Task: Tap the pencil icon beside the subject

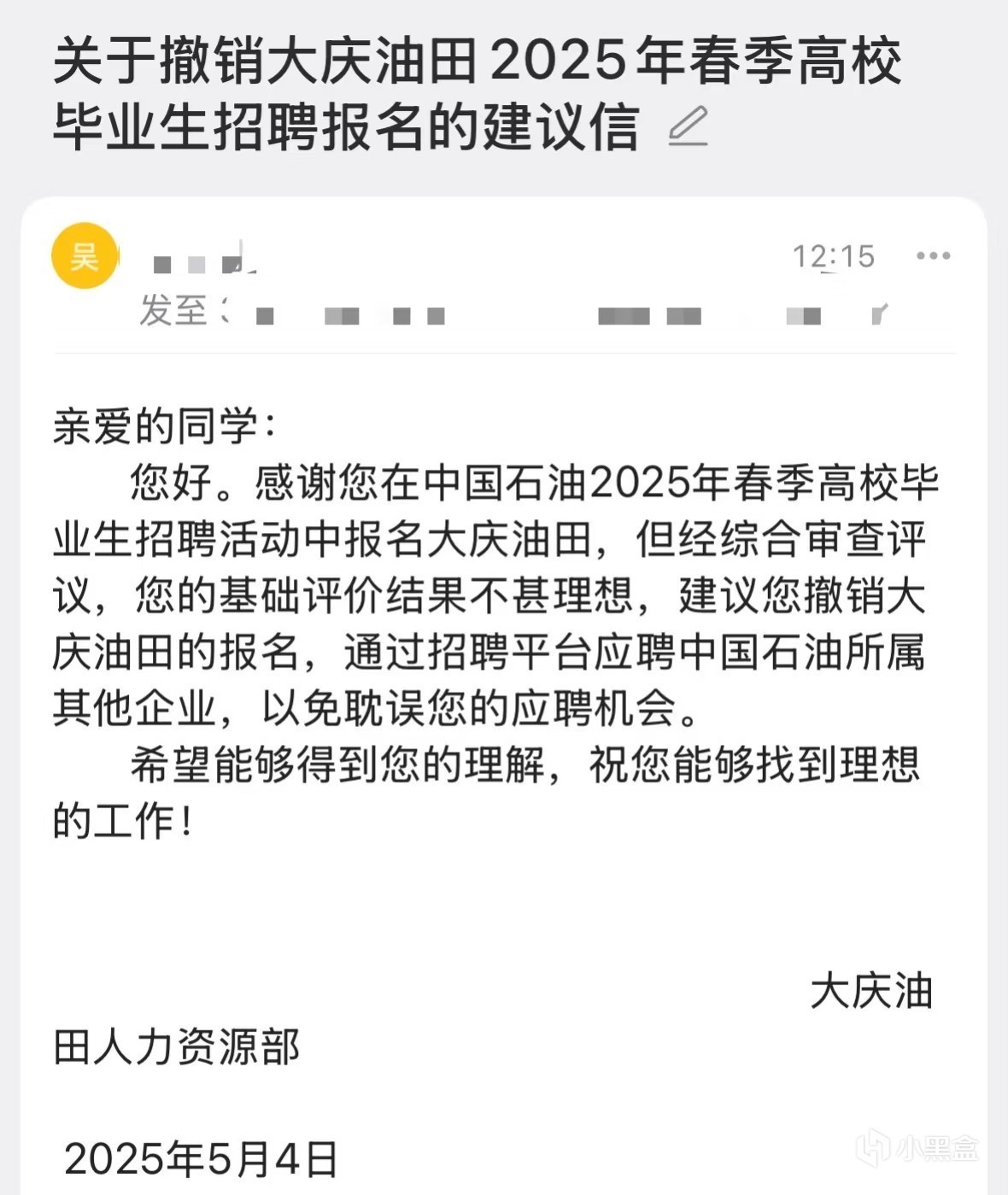Action: tap(688, 126)
